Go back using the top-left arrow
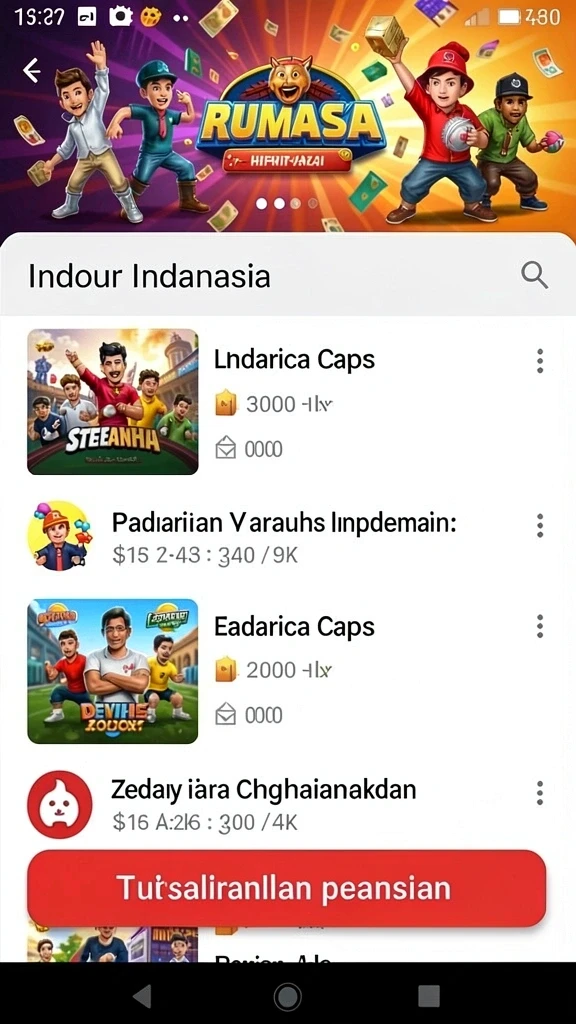This screenshot has width=576, height=1024. pyautogui.click(x=31, y=71)
